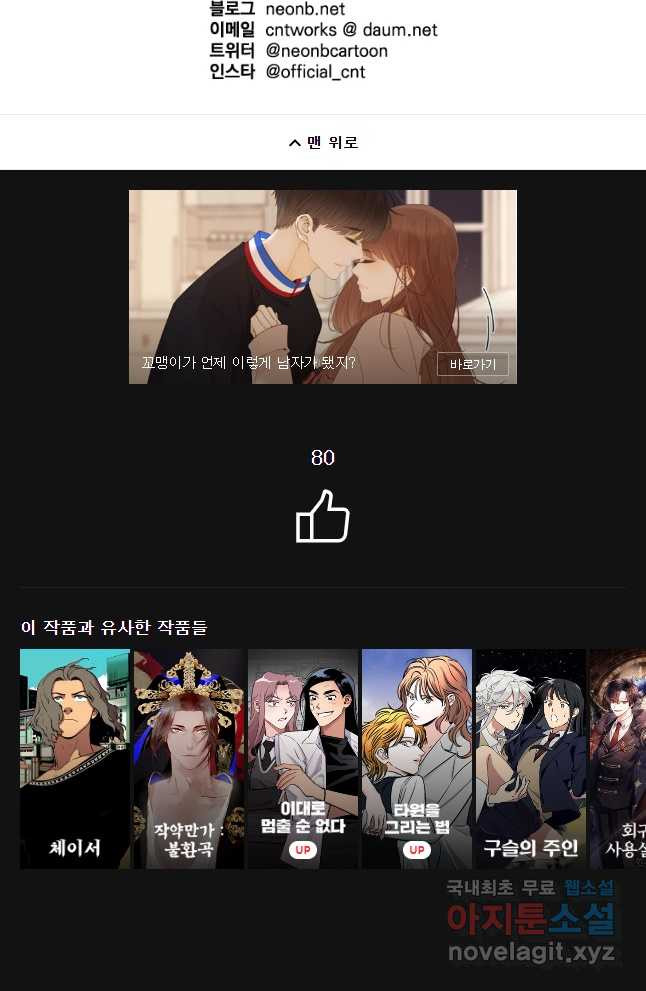
Task: Open the webtoon 이대로 멈출 순 없다
Action: (x=303, y=758)
